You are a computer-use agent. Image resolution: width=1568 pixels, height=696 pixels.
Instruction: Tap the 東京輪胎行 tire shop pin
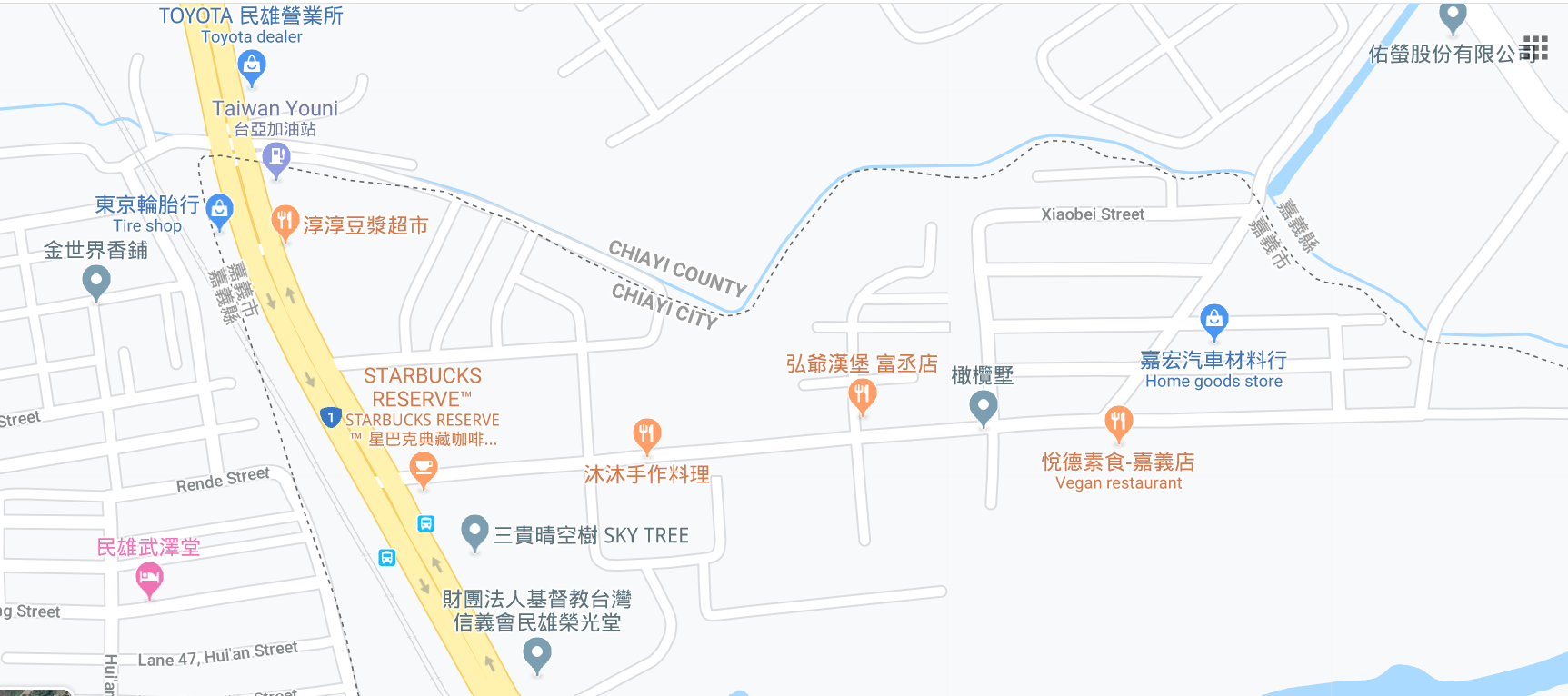219,210
